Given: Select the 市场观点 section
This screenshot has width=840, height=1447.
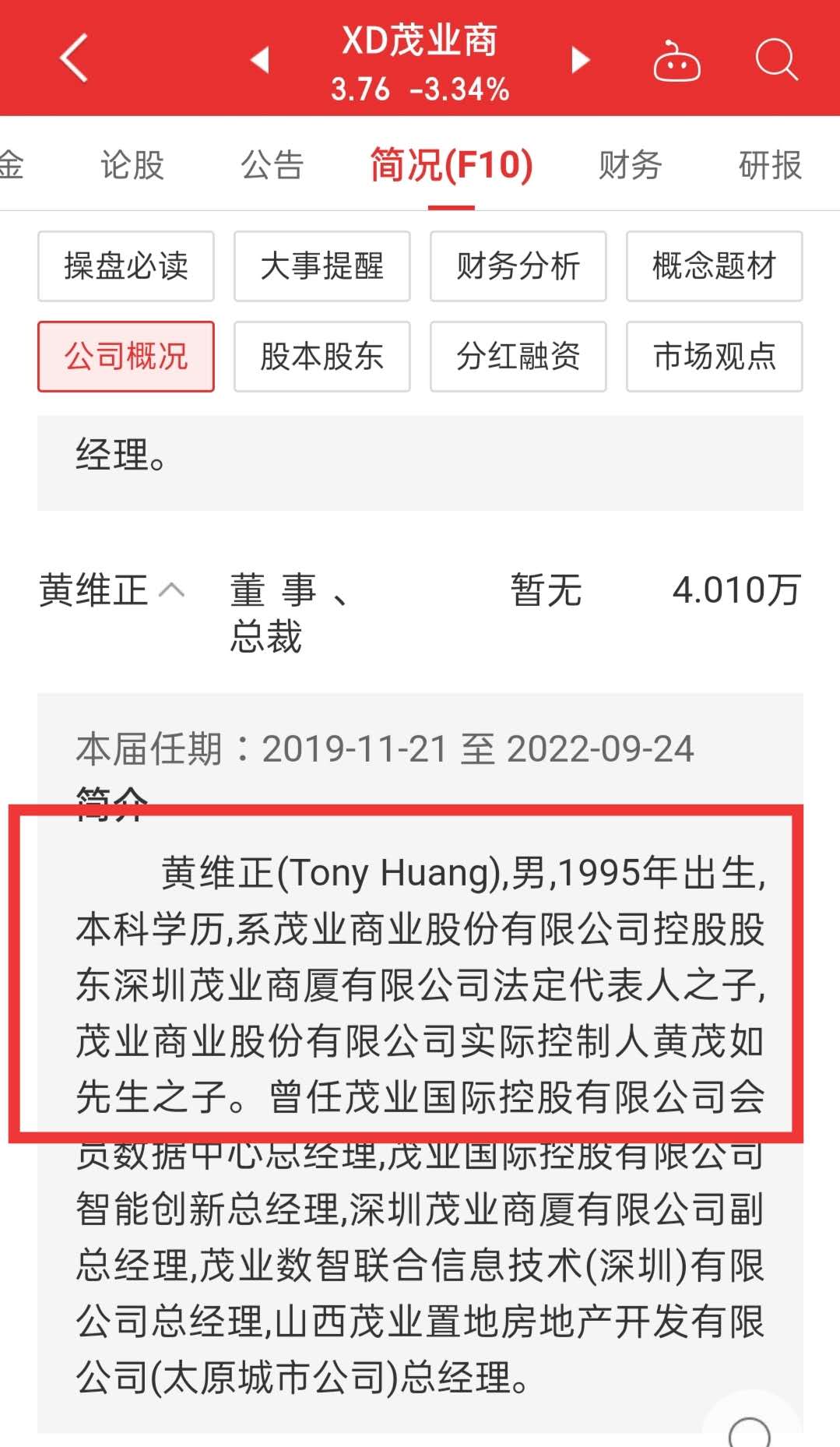Looking at the screenshot, I should (x=715, y=357).
